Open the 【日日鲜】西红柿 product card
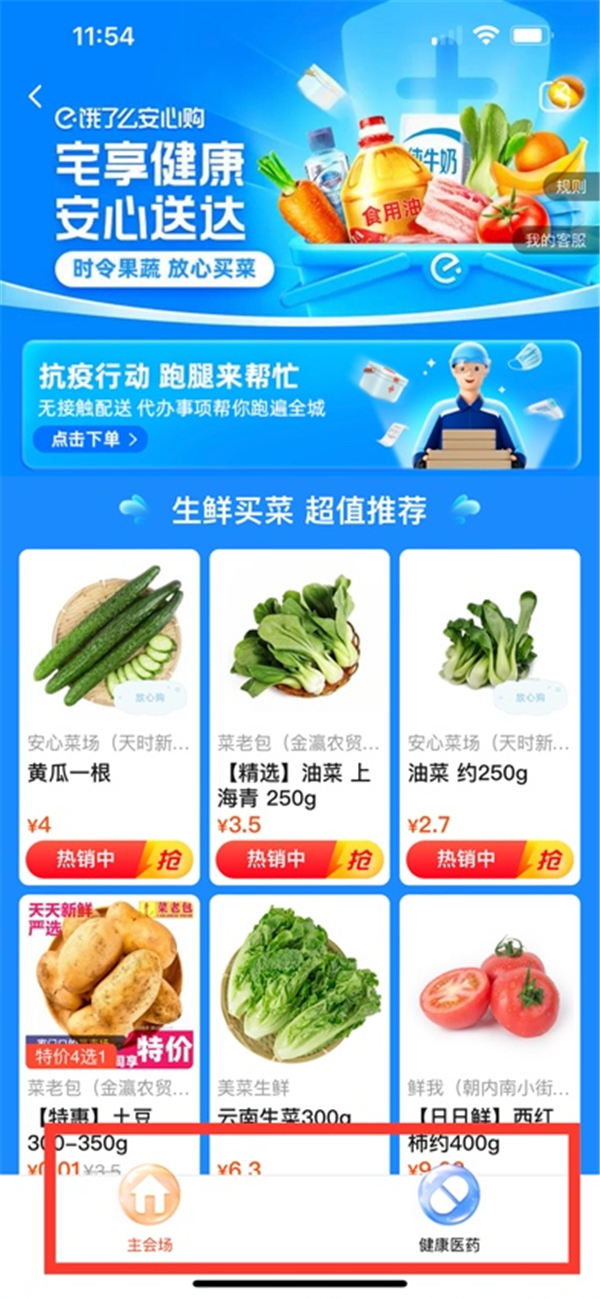The image size is (600, 1299). coord(489,1010)
